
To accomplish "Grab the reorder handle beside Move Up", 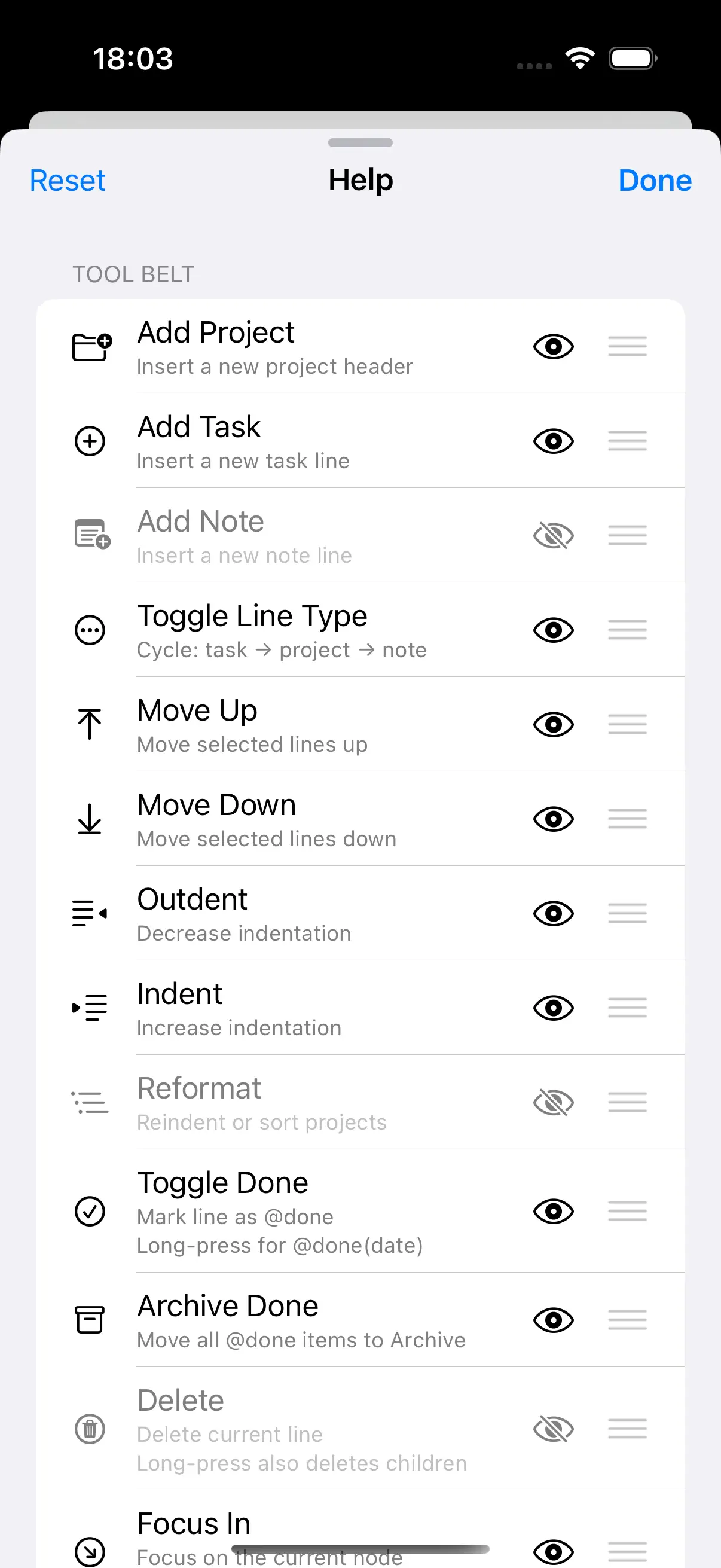I will point(627,724).
